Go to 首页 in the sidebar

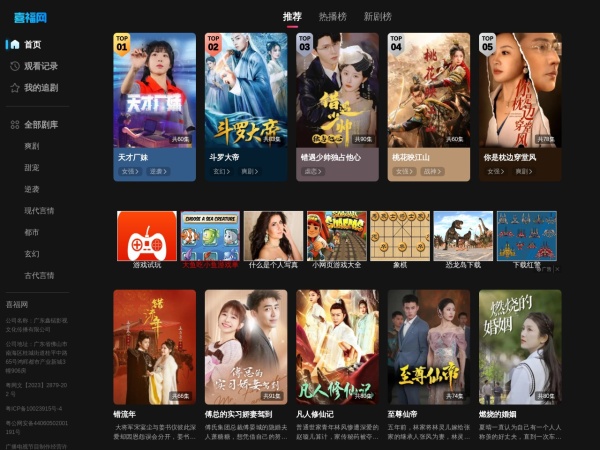point(32,44)
